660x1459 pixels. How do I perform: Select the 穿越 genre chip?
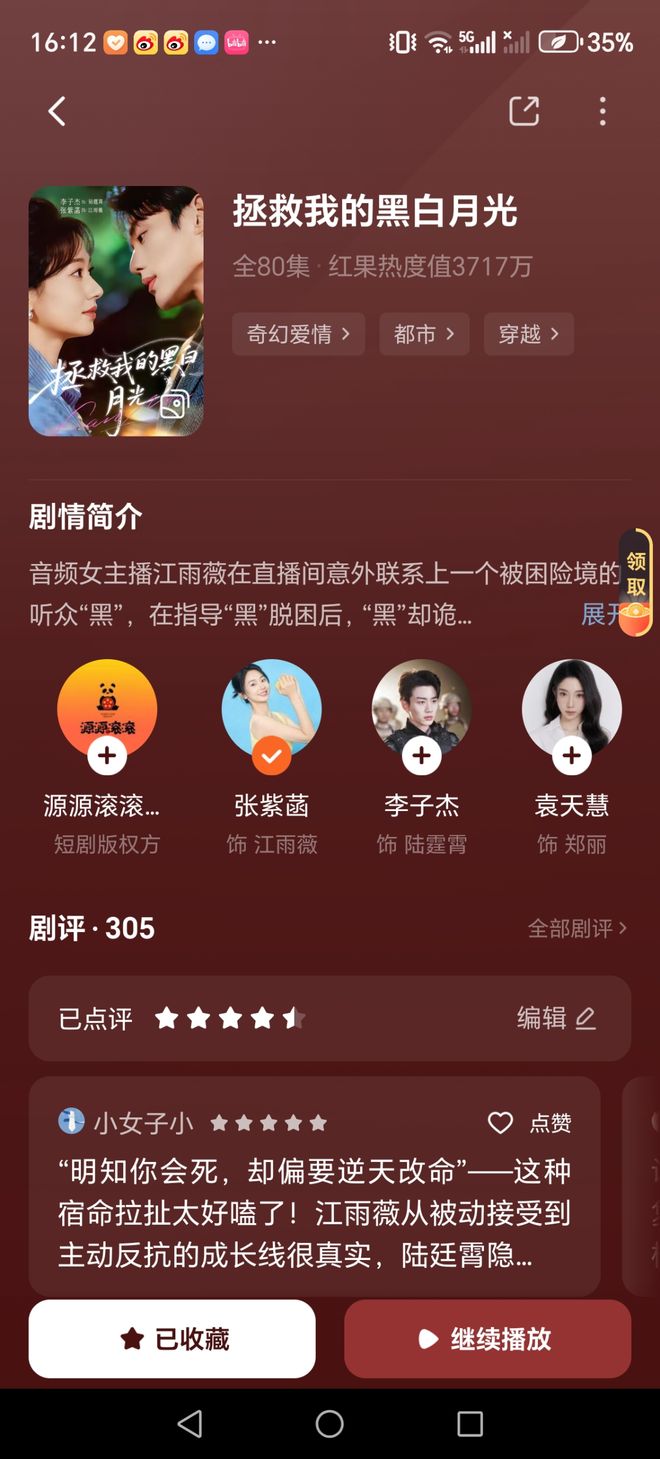528,334
